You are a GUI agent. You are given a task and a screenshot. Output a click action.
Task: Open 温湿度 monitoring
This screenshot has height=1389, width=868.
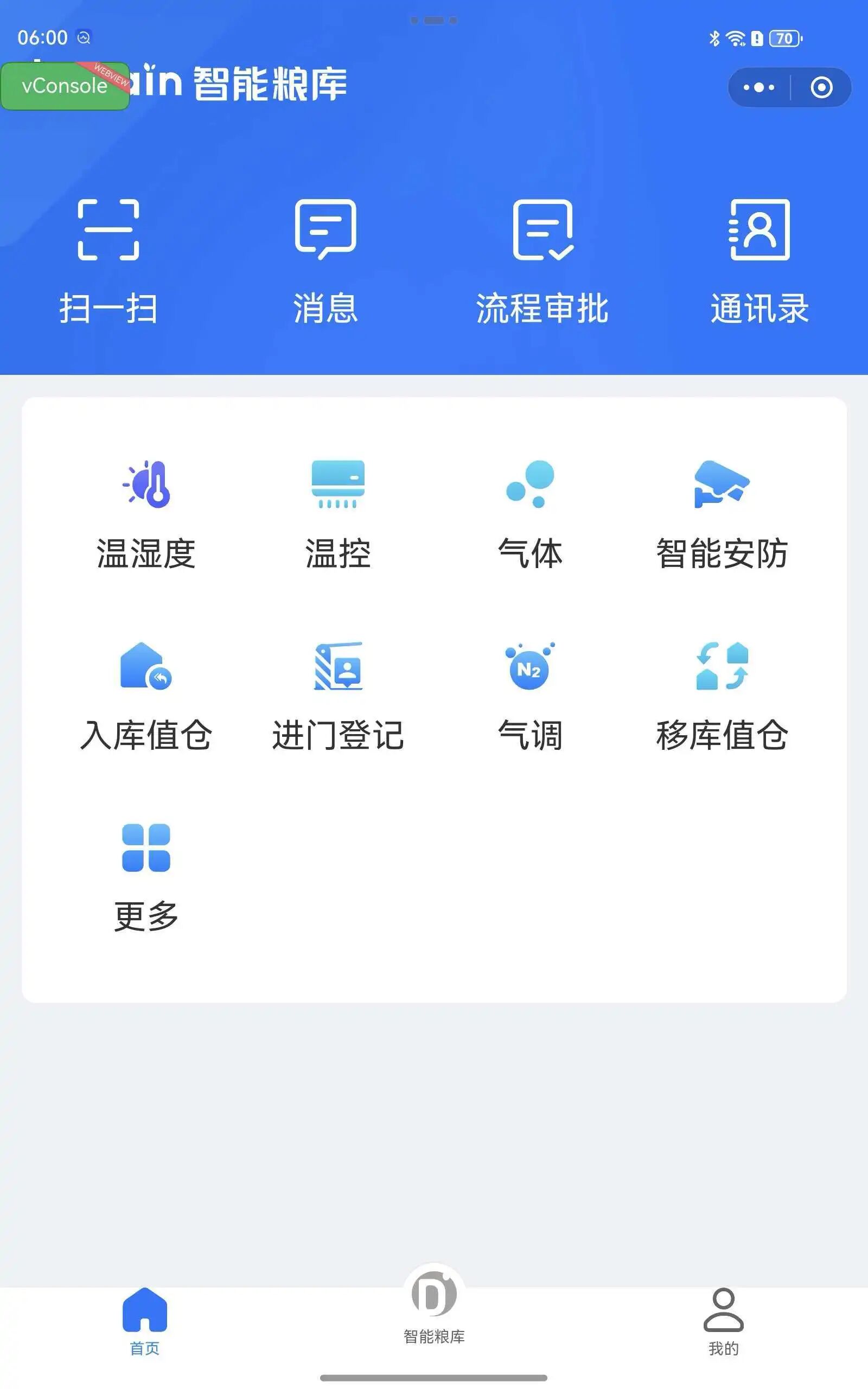pyautogui.click(x=146, y=514)
